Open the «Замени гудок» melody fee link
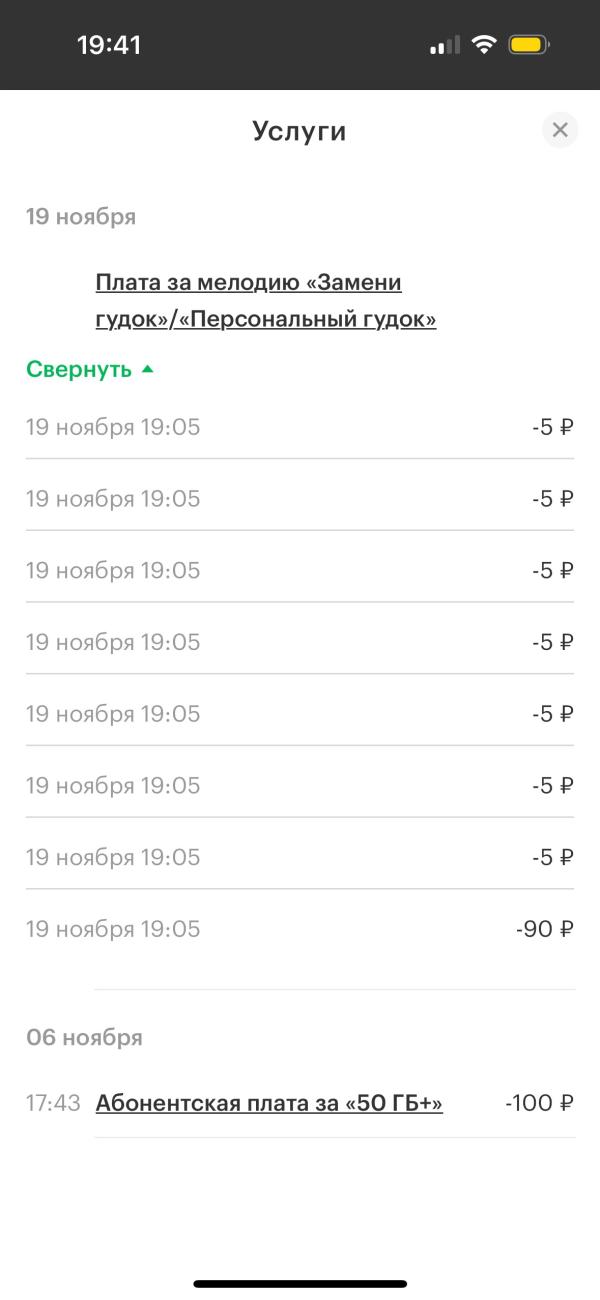Viewport: 600px width, 1300px height. tap(266, 301)
